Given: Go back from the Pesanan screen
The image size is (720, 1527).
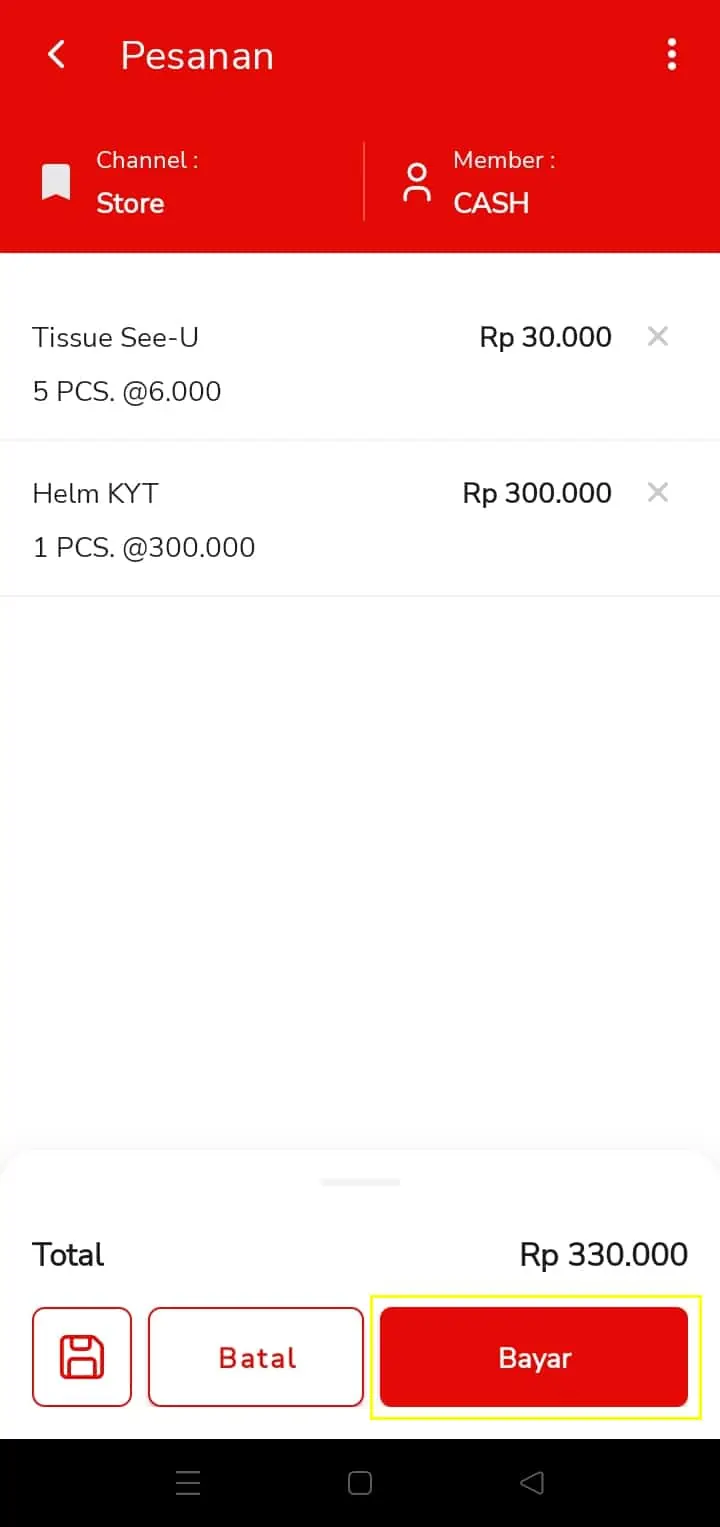Looking at the screenshot, I should click(57, 55).
